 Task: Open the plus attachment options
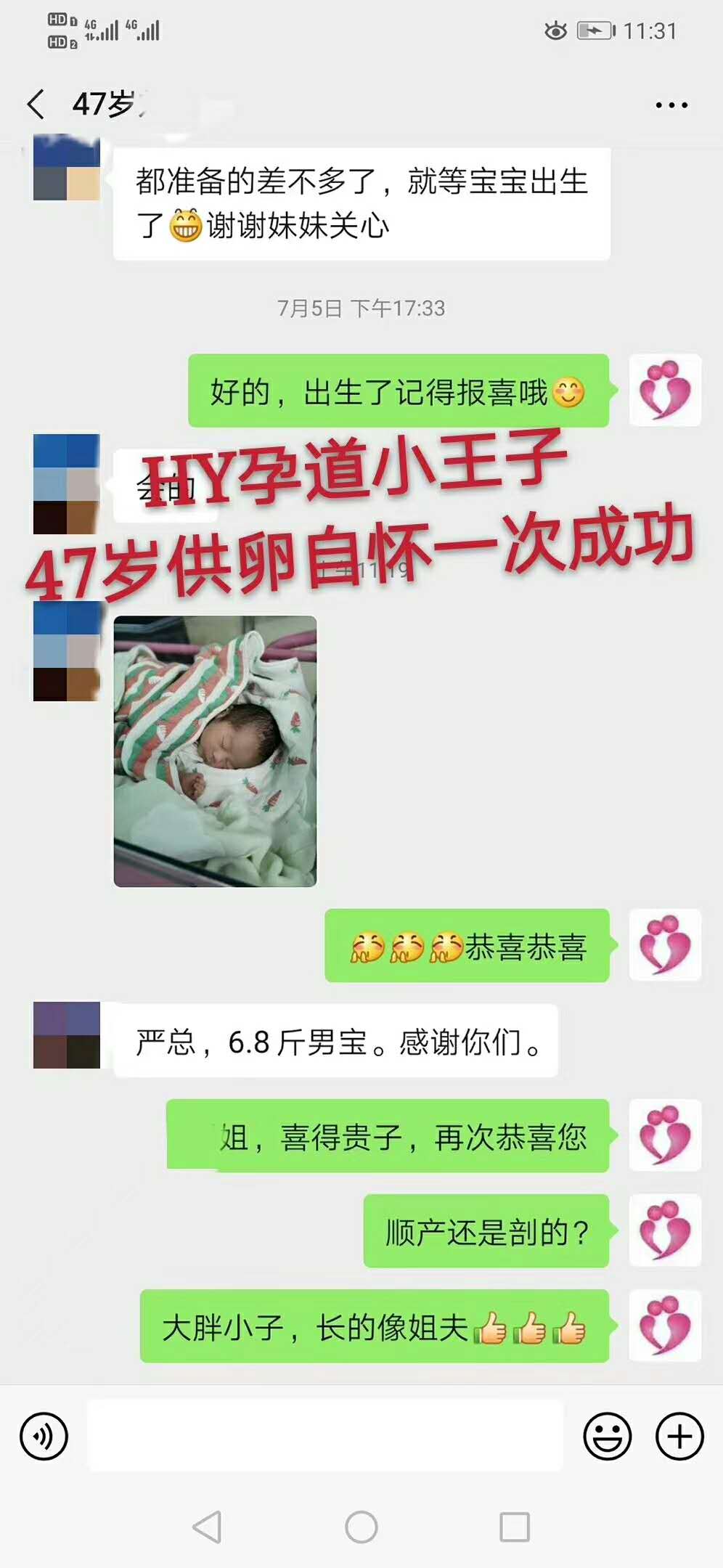[x=679, y=1436]
